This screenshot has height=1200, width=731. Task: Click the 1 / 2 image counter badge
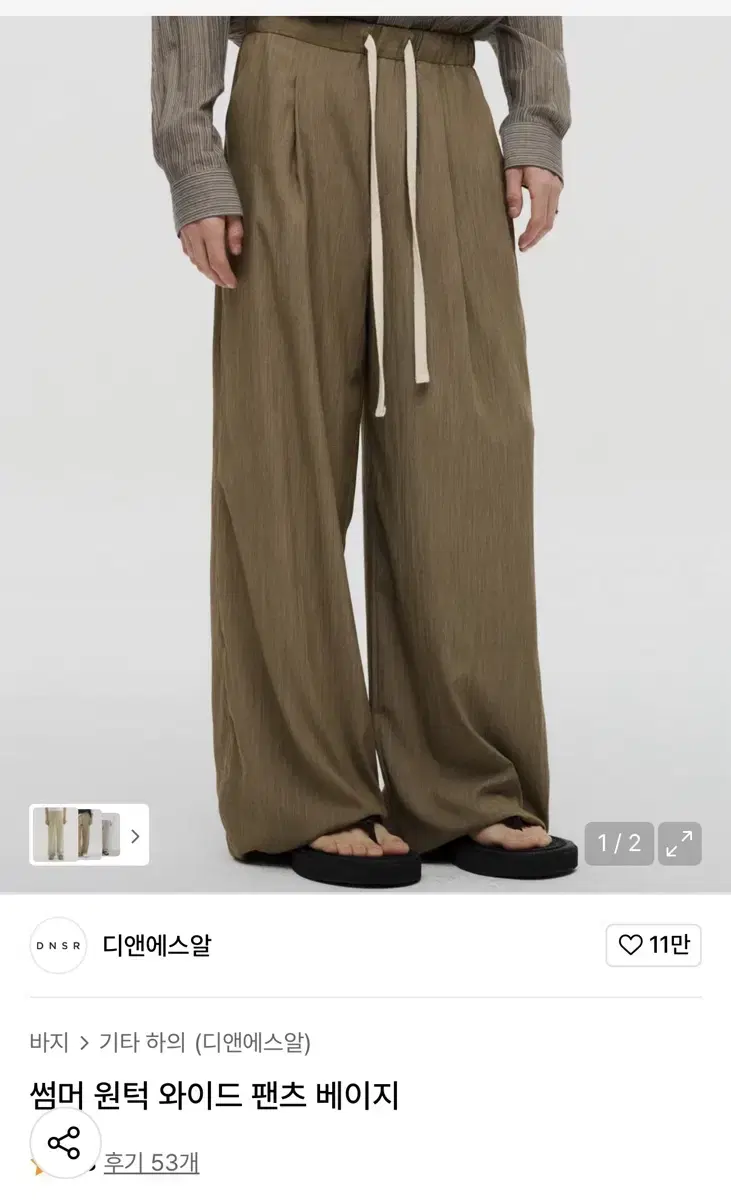click(617, 845)
